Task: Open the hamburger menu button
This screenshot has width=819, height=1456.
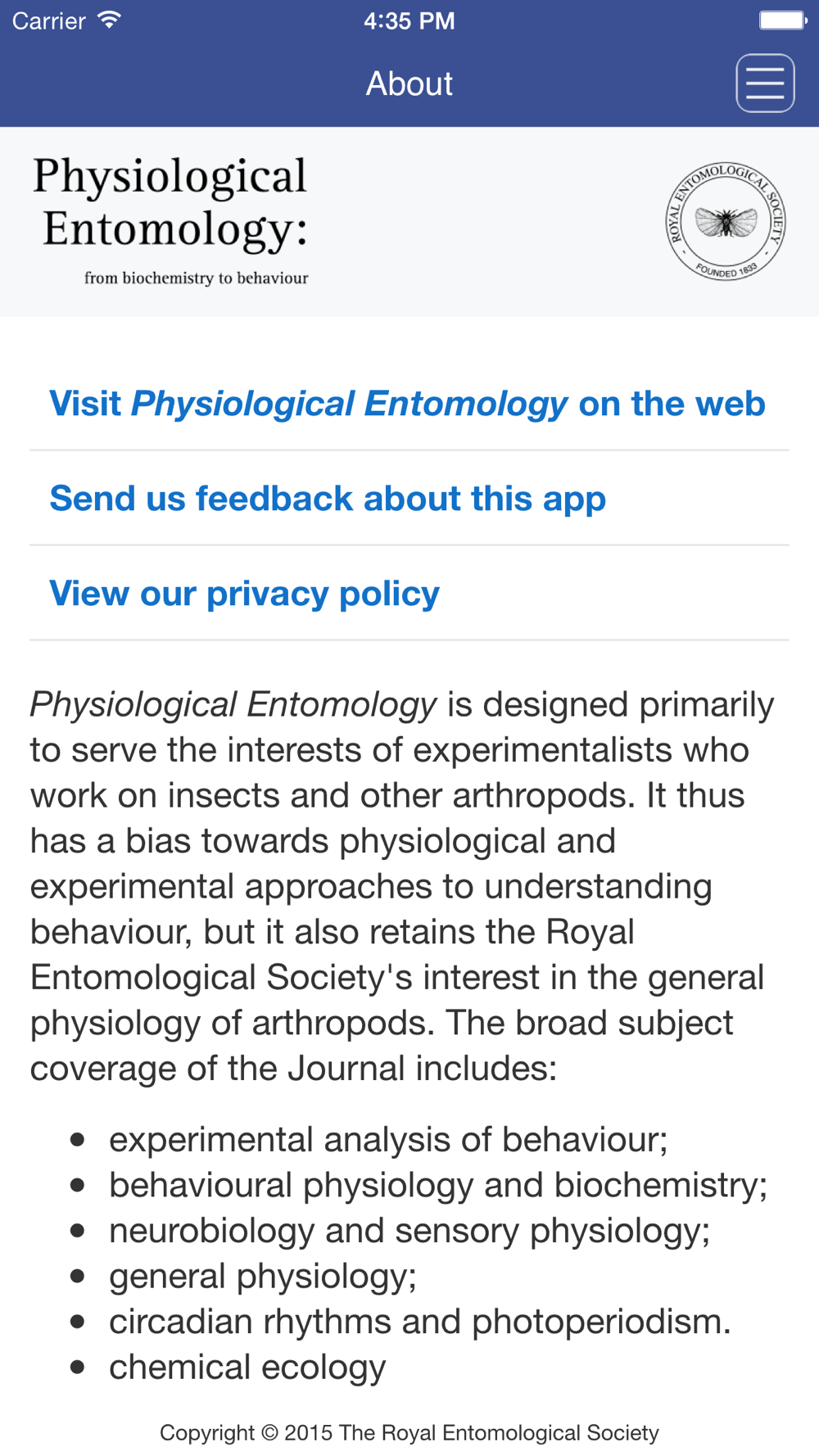Action: (765, 84)
